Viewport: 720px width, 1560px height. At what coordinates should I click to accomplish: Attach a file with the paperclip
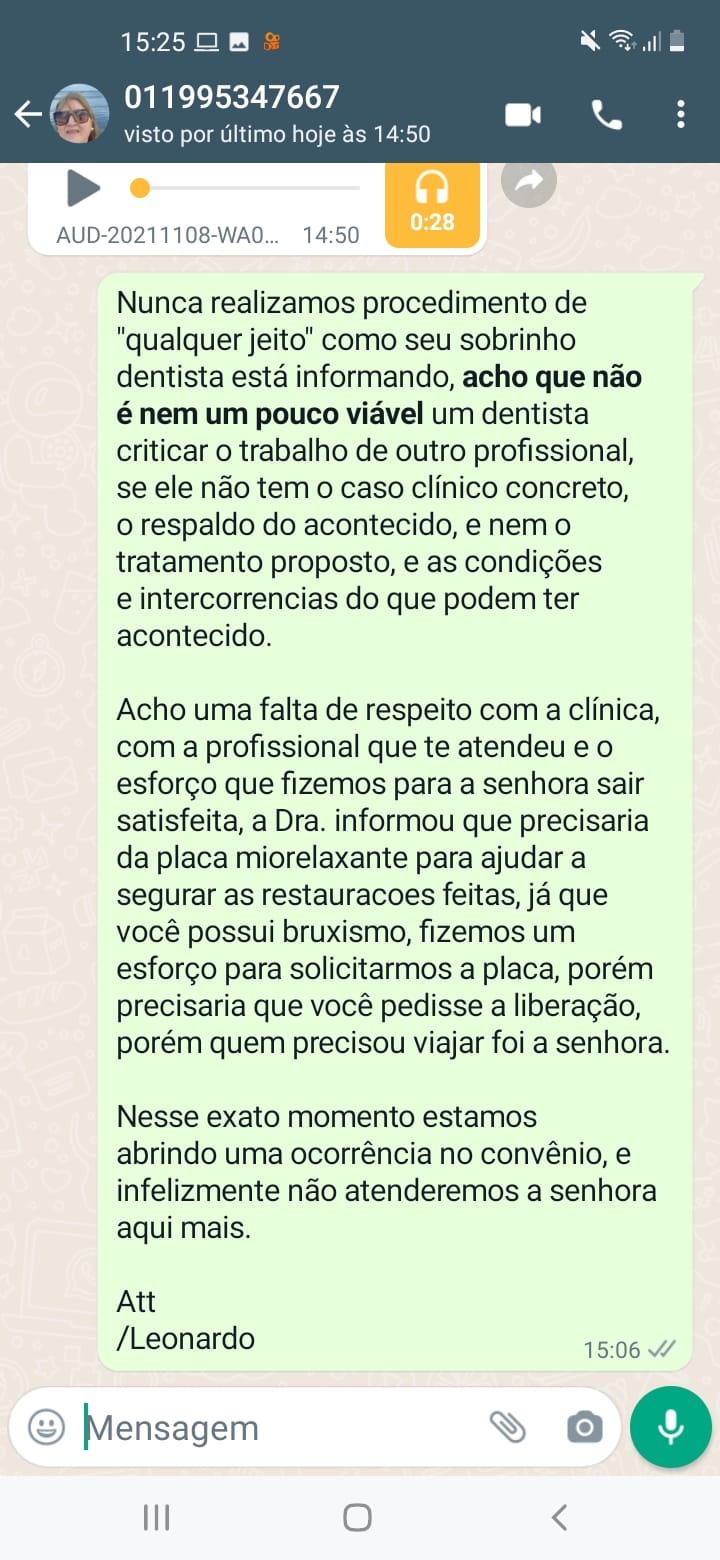508,1427
